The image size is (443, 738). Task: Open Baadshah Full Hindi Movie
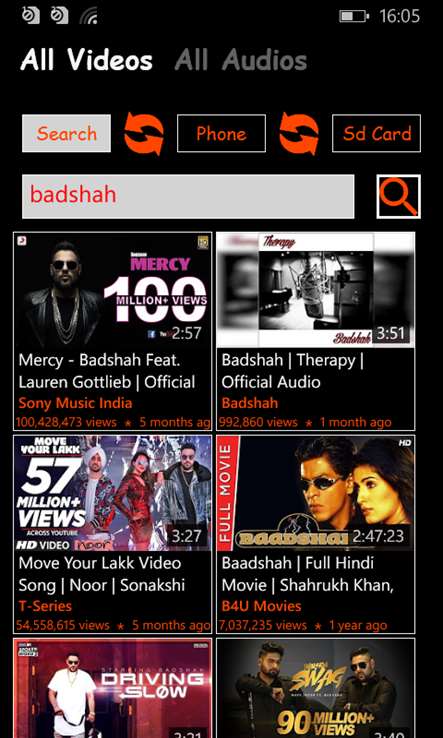tap(316, 535)
